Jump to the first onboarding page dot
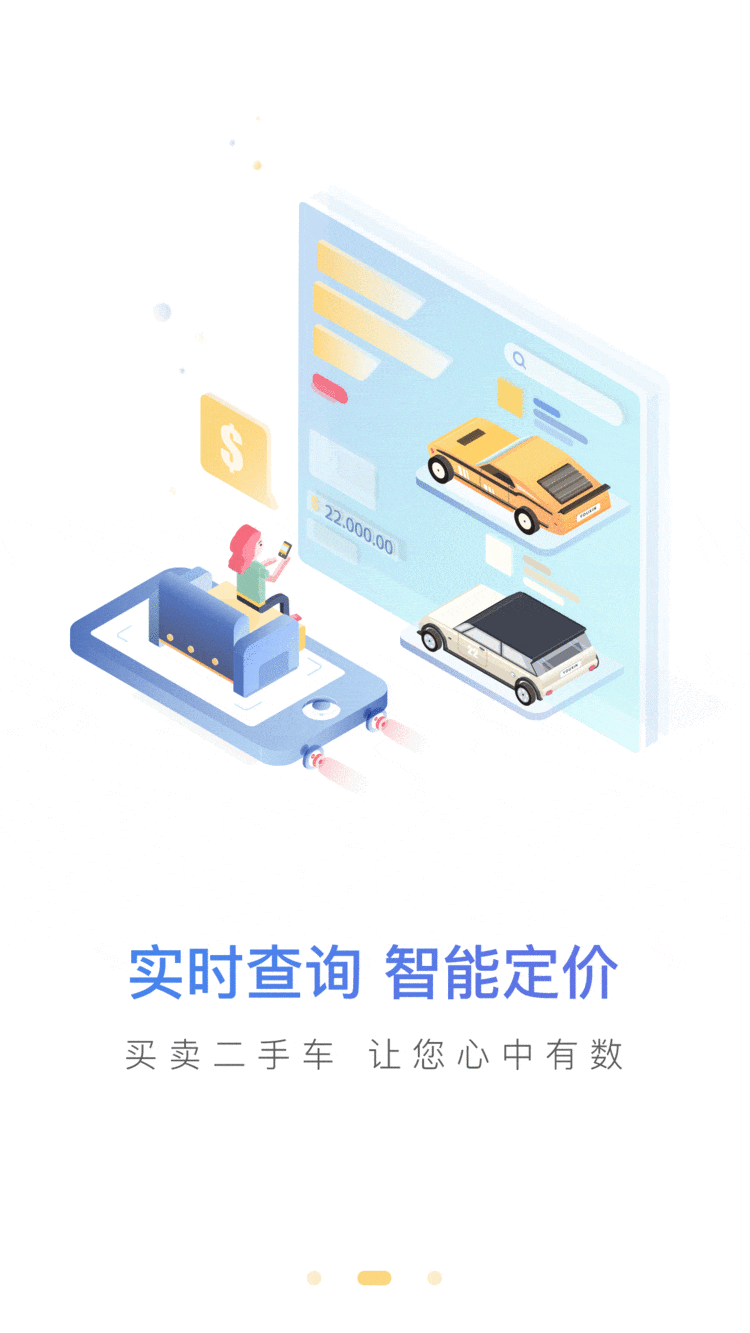The width and height of the screenshot is (750, 1333). [x=314, y=1278]
